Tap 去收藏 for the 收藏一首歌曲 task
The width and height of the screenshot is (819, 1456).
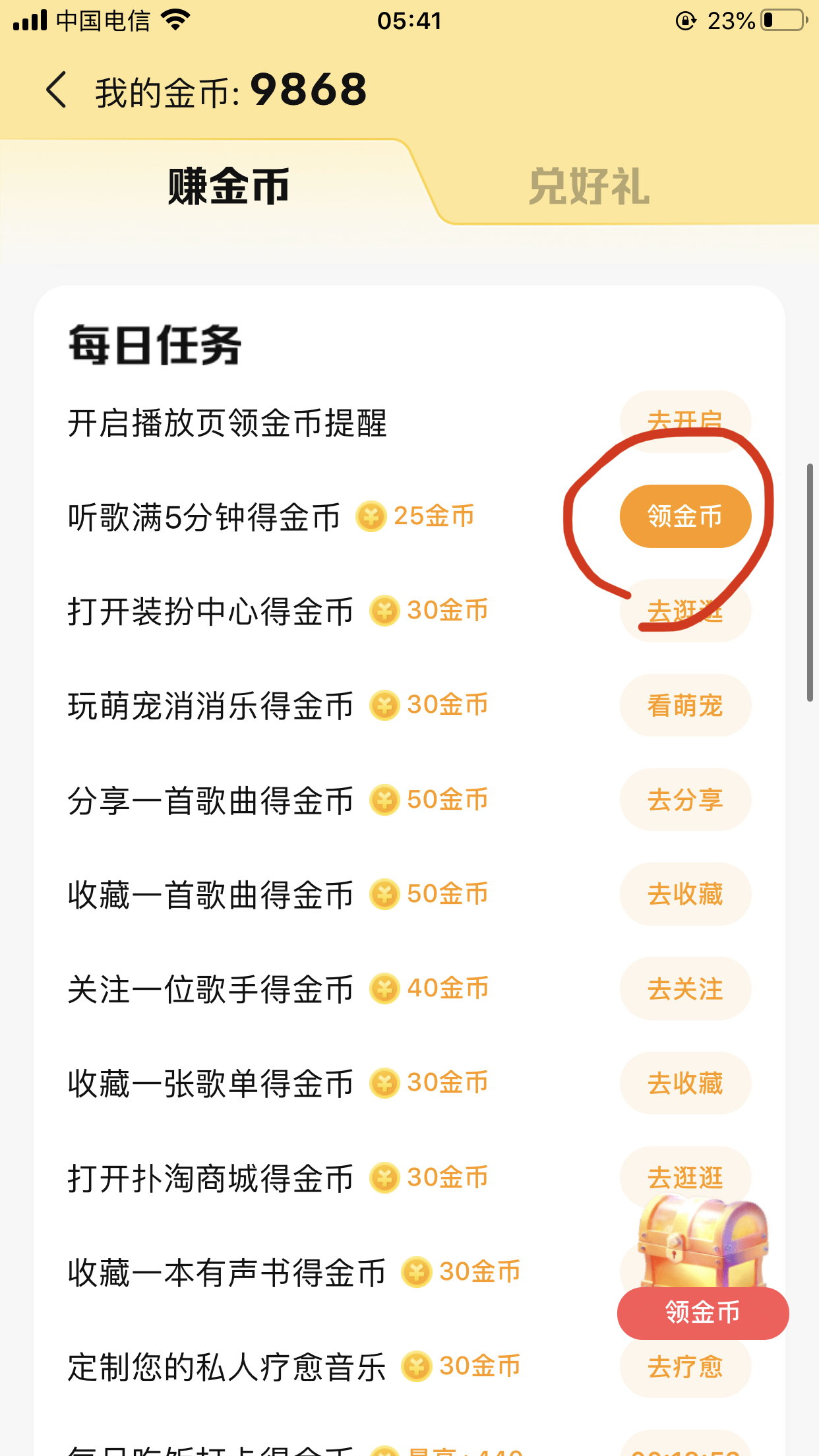[x=685, y=894]
